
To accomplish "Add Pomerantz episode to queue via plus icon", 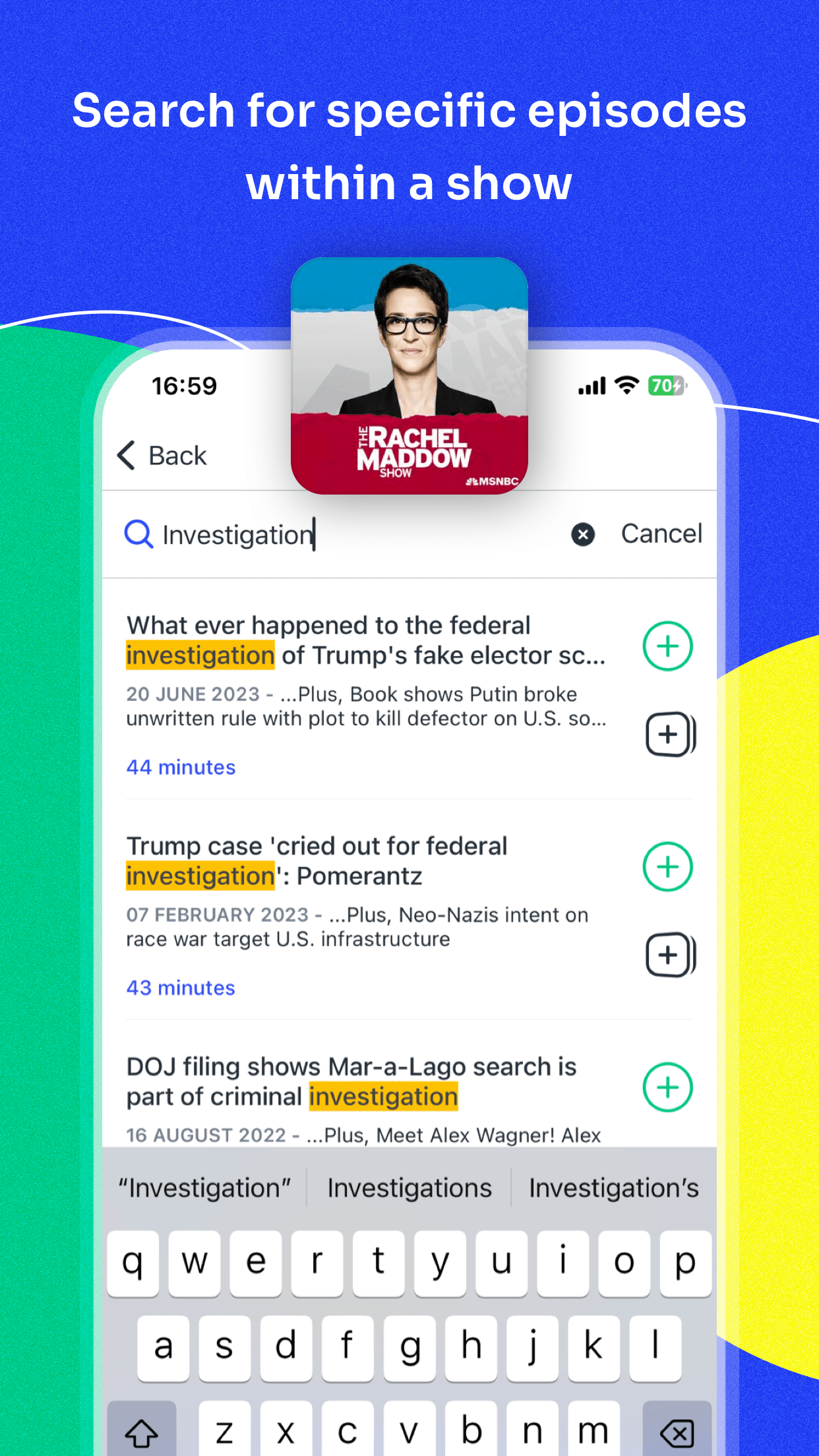I will point(667,867).
